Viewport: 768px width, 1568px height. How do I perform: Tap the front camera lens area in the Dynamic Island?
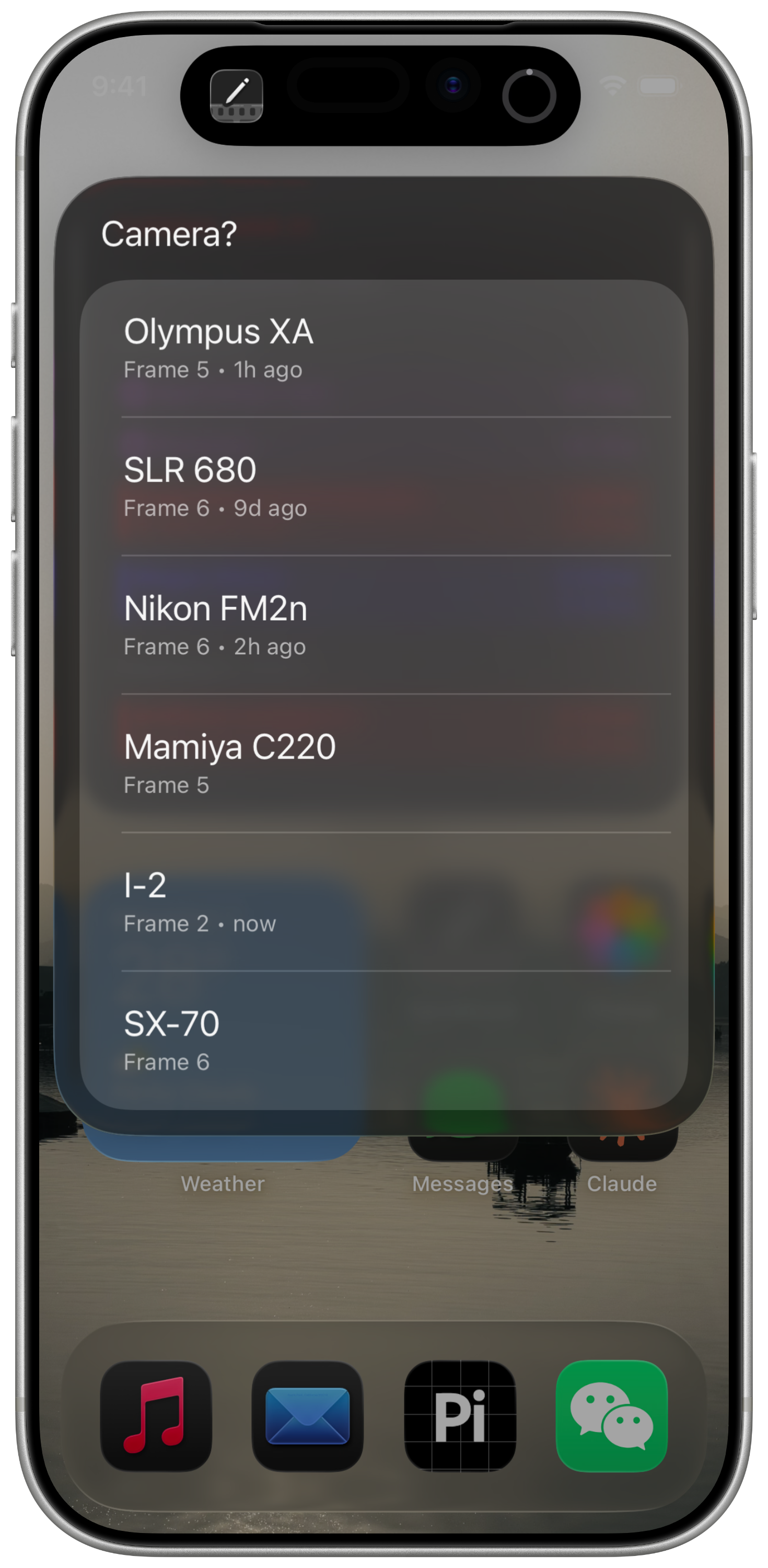(x=453, y=87)
